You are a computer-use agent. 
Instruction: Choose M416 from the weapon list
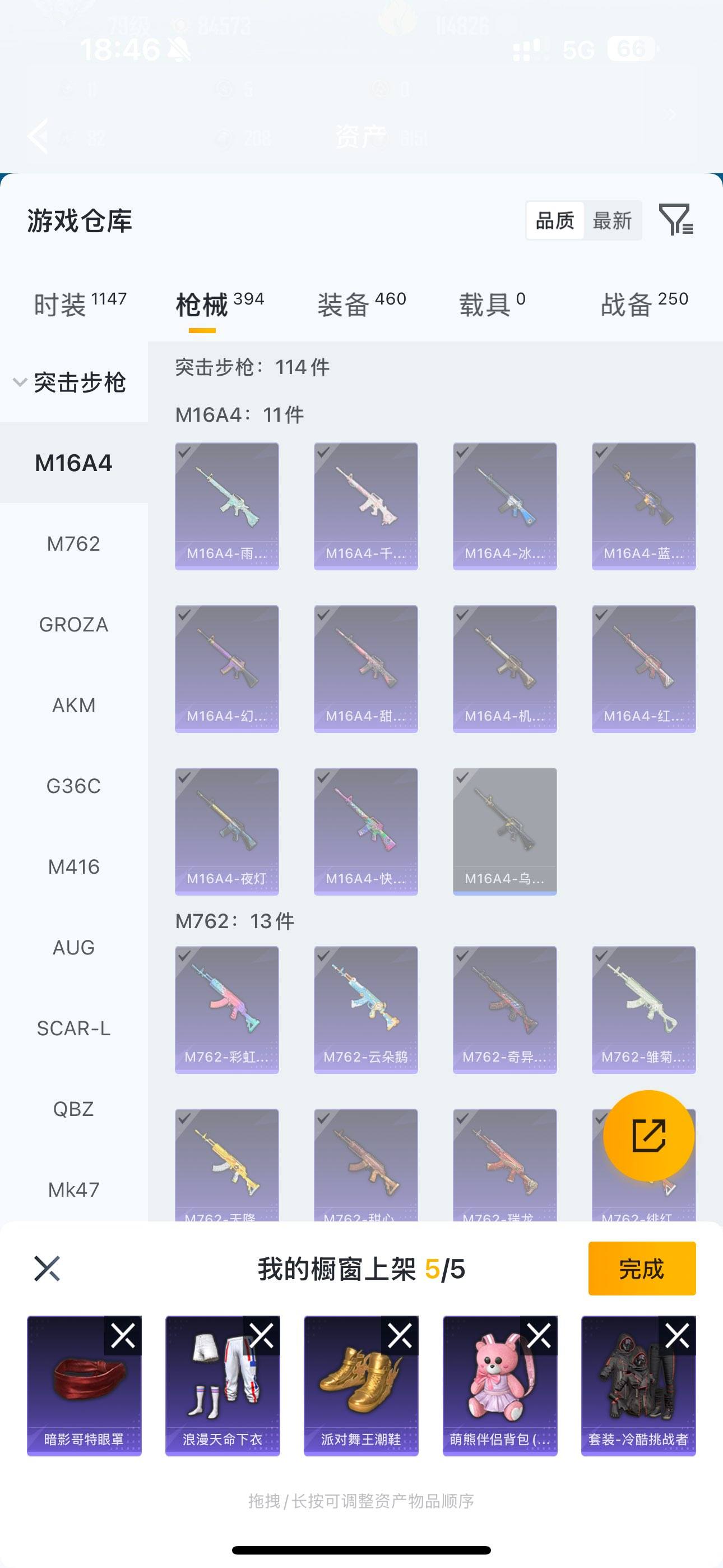coord(73,867)
